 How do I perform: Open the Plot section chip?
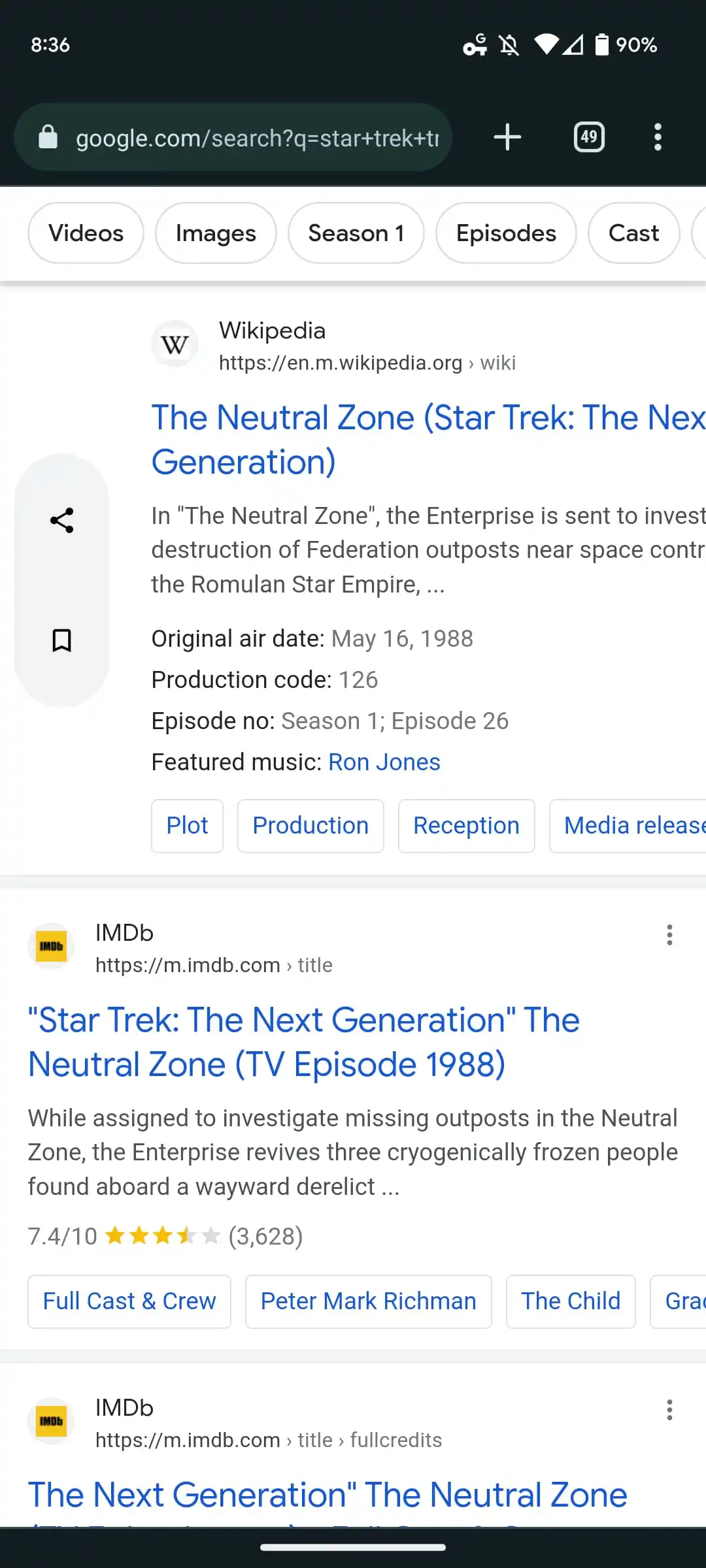pos(187,826)
